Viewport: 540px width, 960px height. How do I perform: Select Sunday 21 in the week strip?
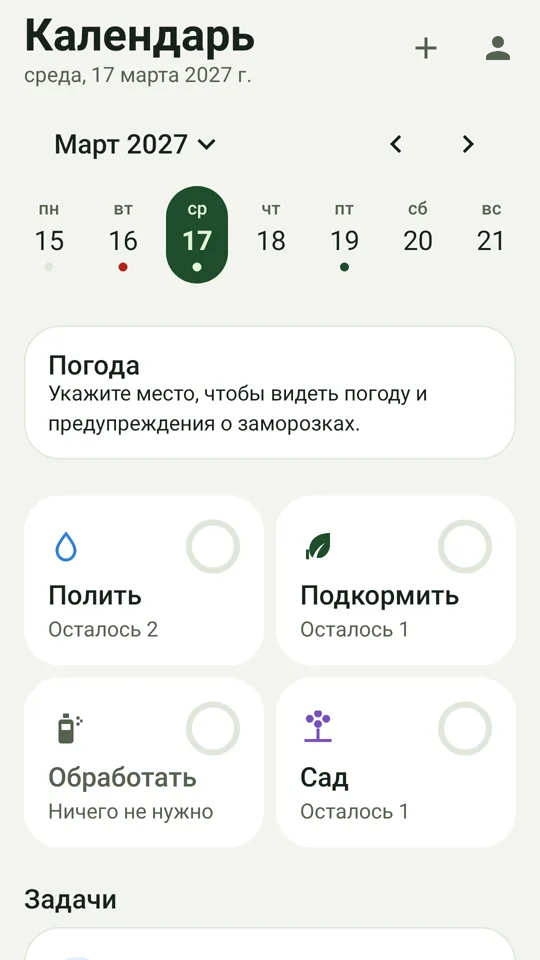(491, 235)
